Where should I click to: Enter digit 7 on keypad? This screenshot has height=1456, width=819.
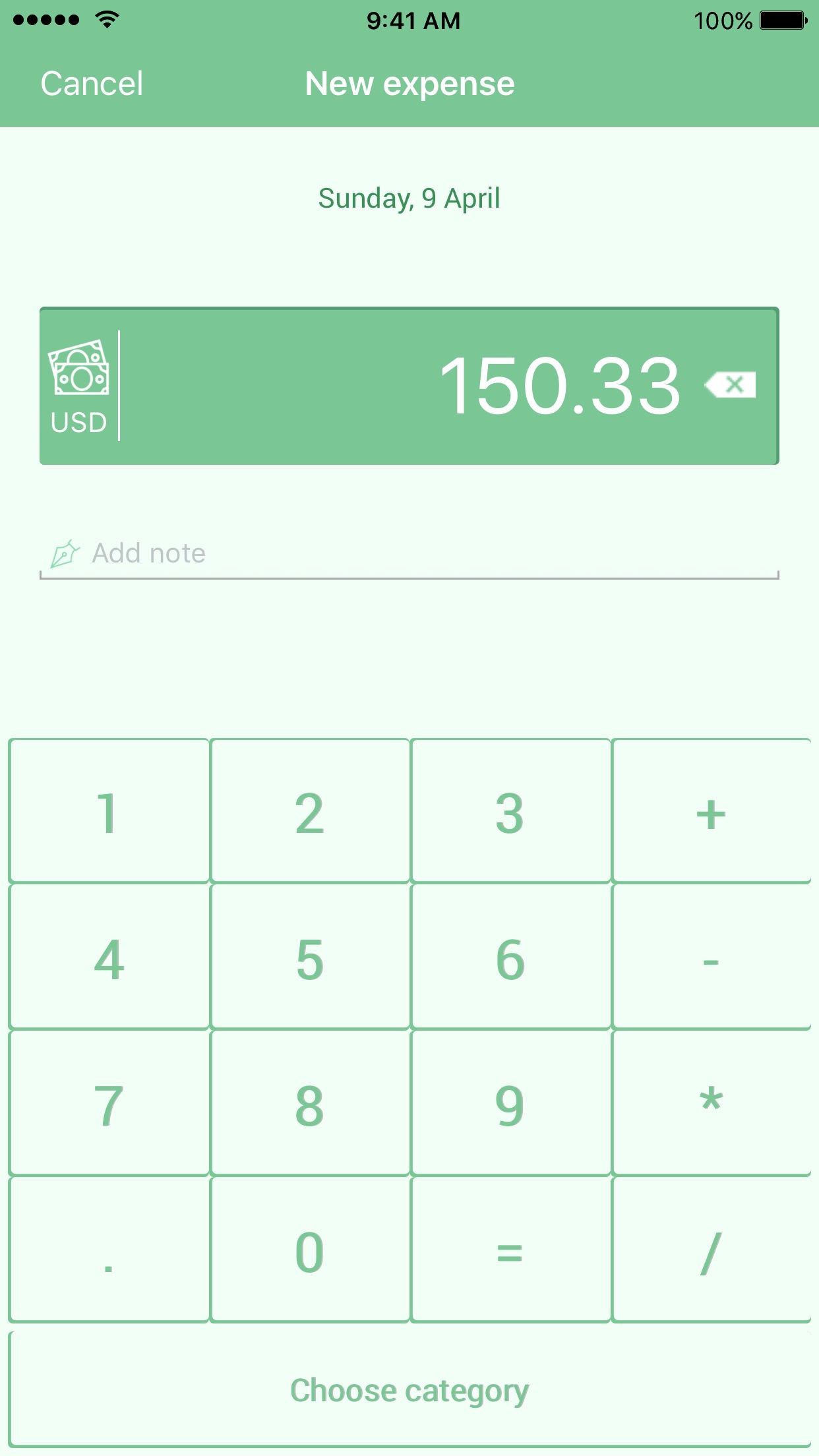[x=109, y=1105]
